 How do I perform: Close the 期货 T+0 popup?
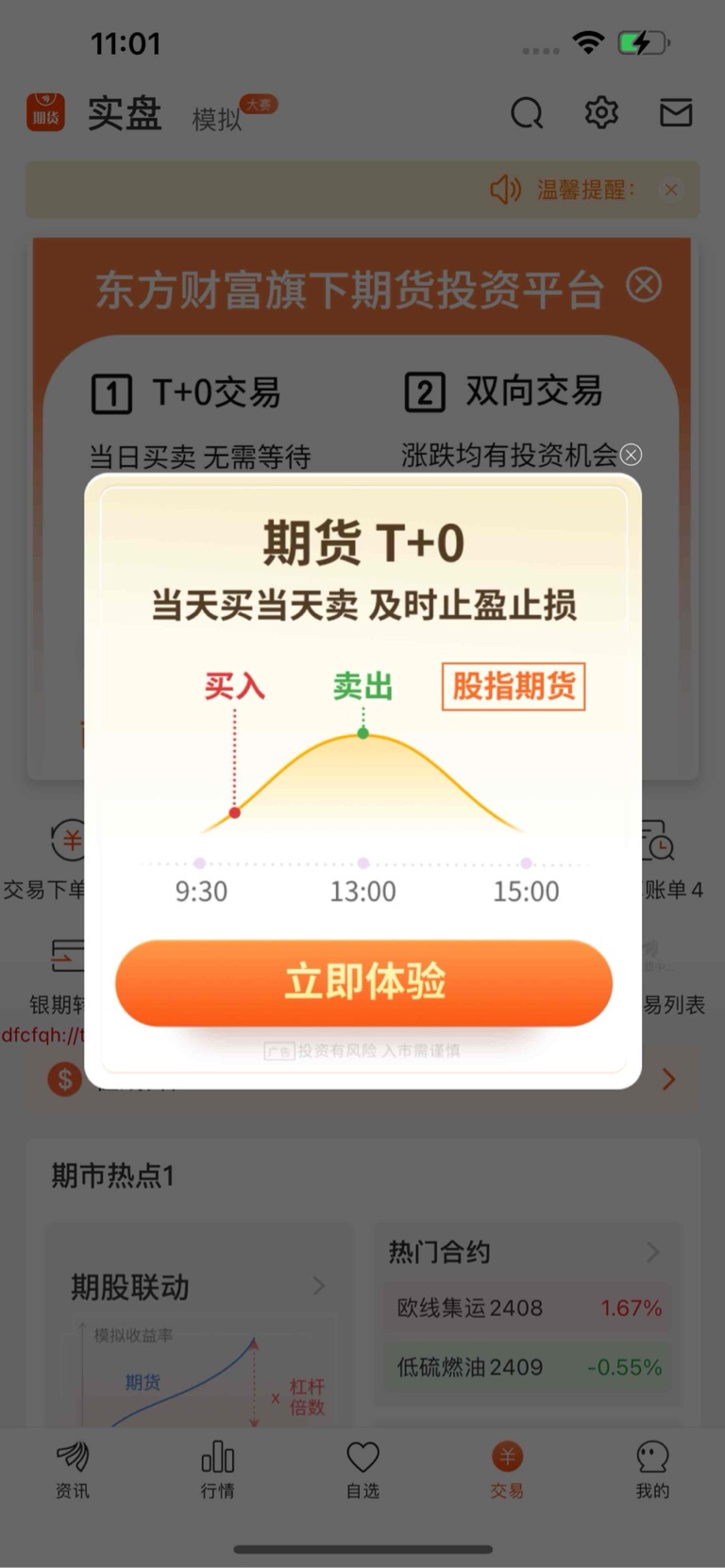(631, 455)
